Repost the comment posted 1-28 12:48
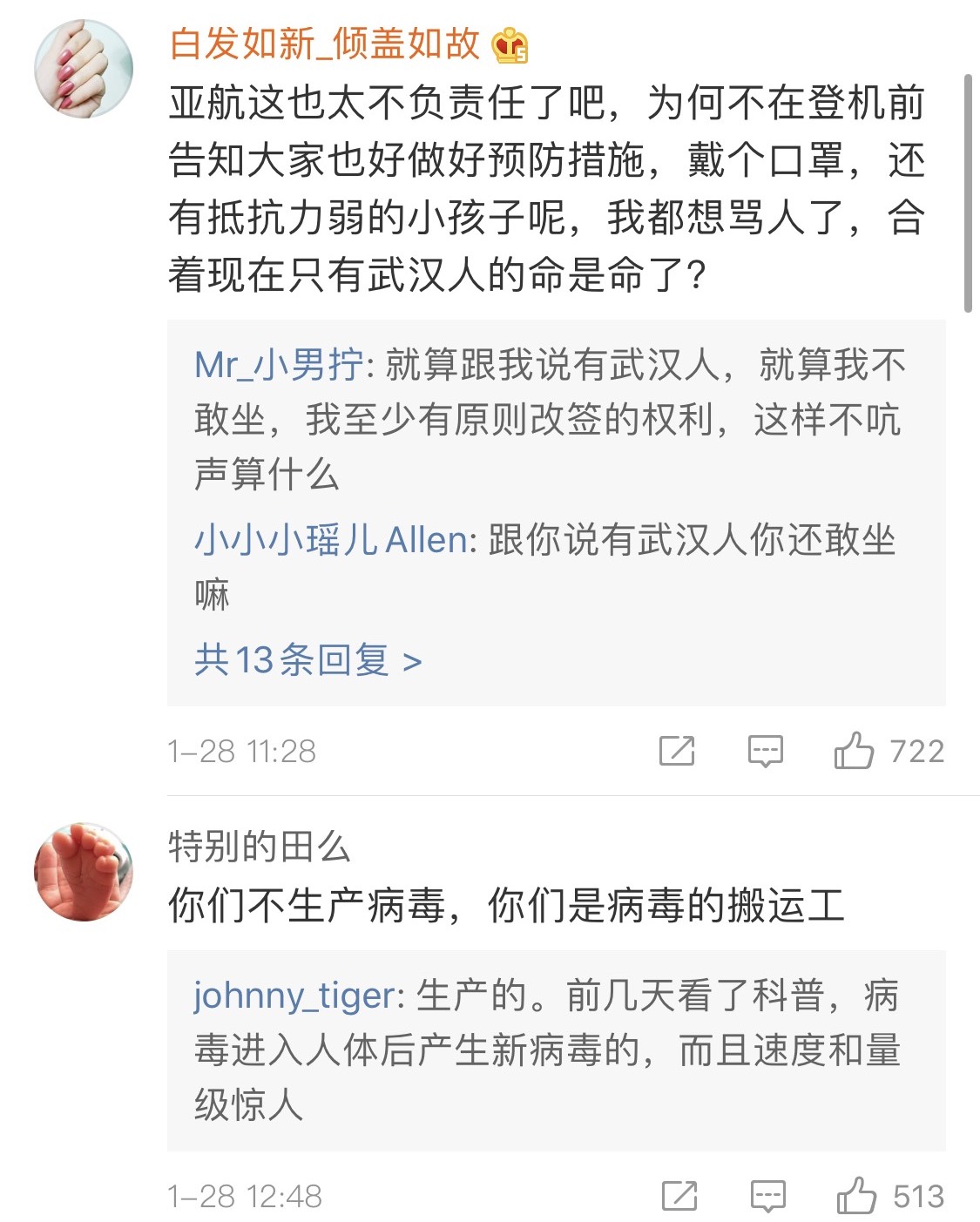The height and width of the screenshot is (1222, 980). coord(679,1196)
